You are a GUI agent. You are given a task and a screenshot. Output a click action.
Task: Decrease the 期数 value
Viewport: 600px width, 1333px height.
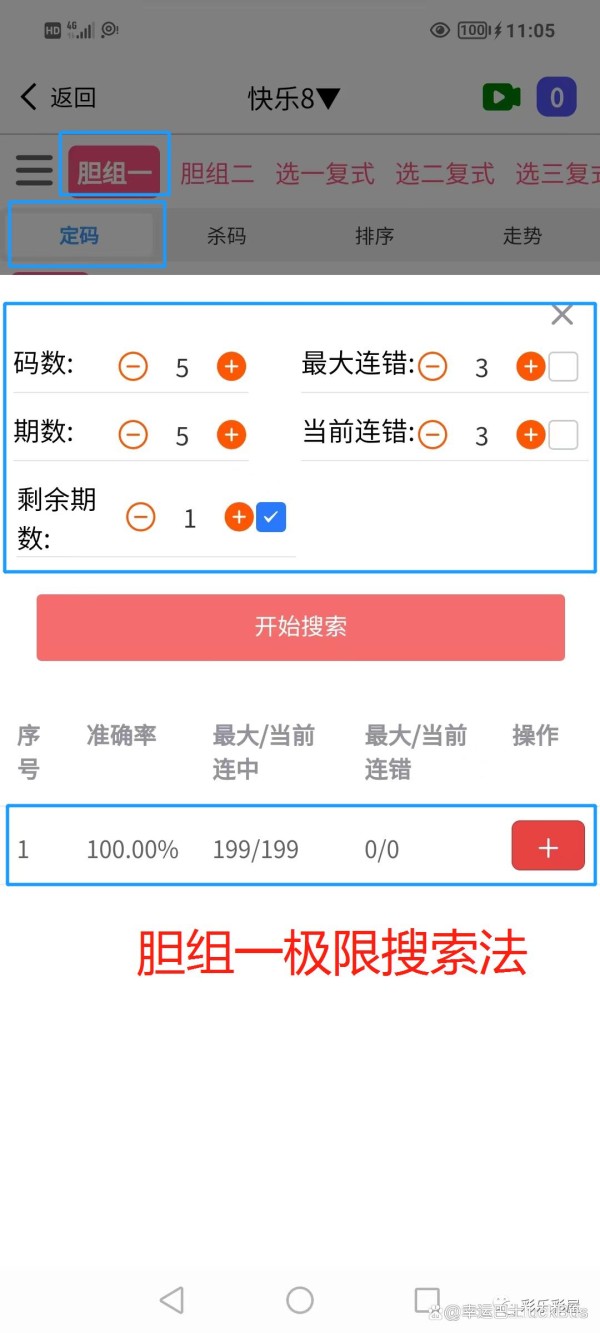[133, 435]
